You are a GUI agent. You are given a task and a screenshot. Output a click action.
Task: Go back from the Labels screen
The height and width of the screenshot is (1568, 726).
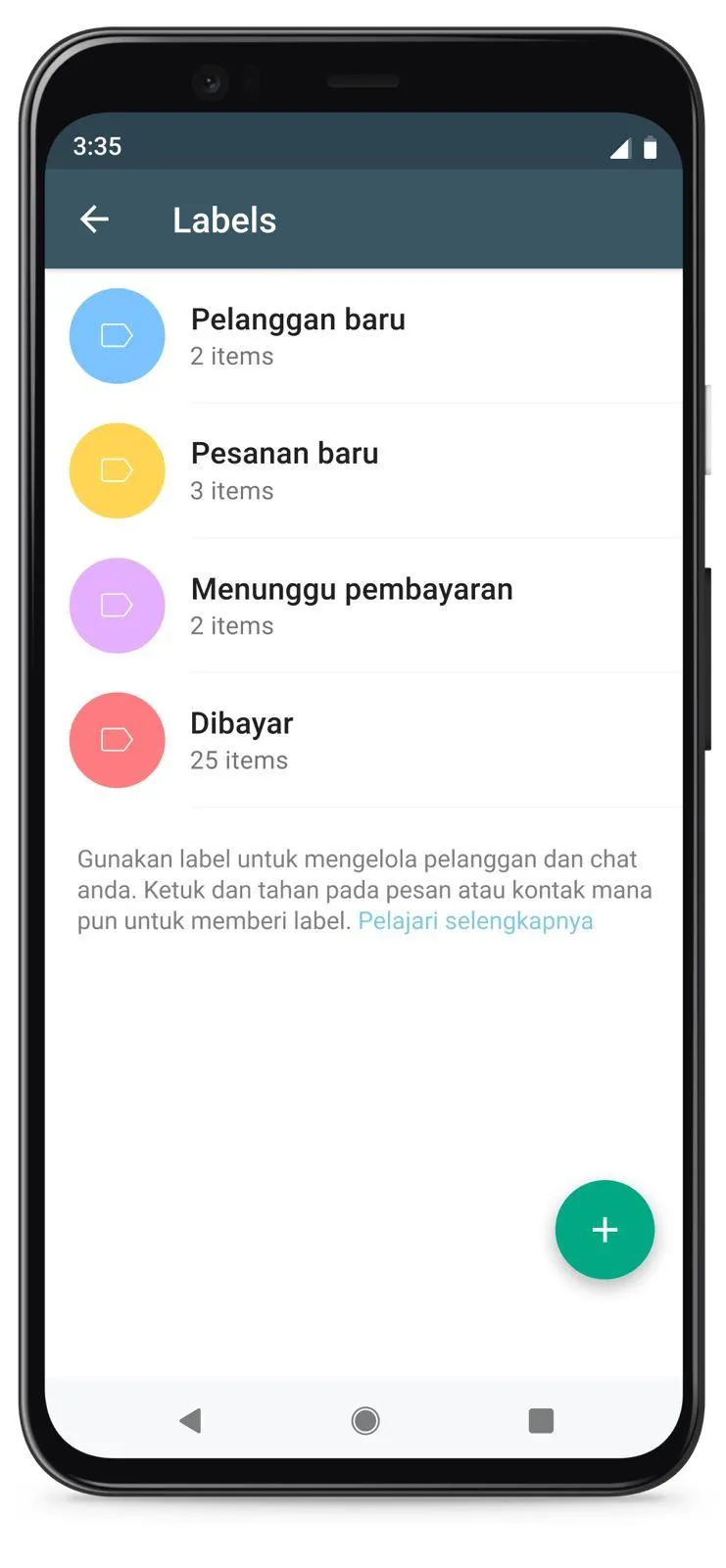point(94,220)
